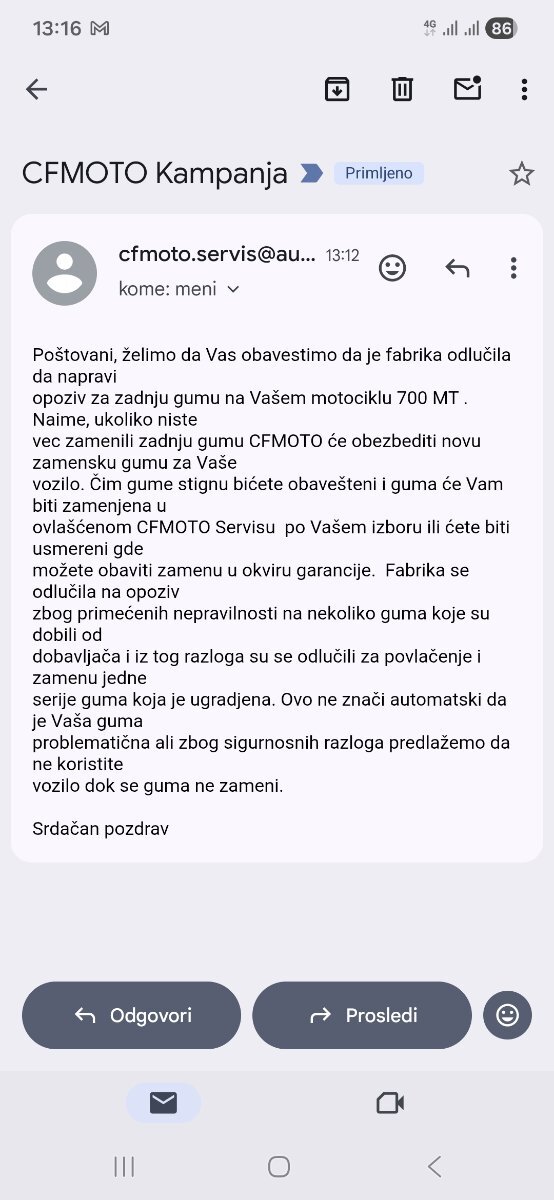Screen dimensions: 554x1200
Task: Tap the round emoji button beside Prosledi
Action: pos(508,1015)
